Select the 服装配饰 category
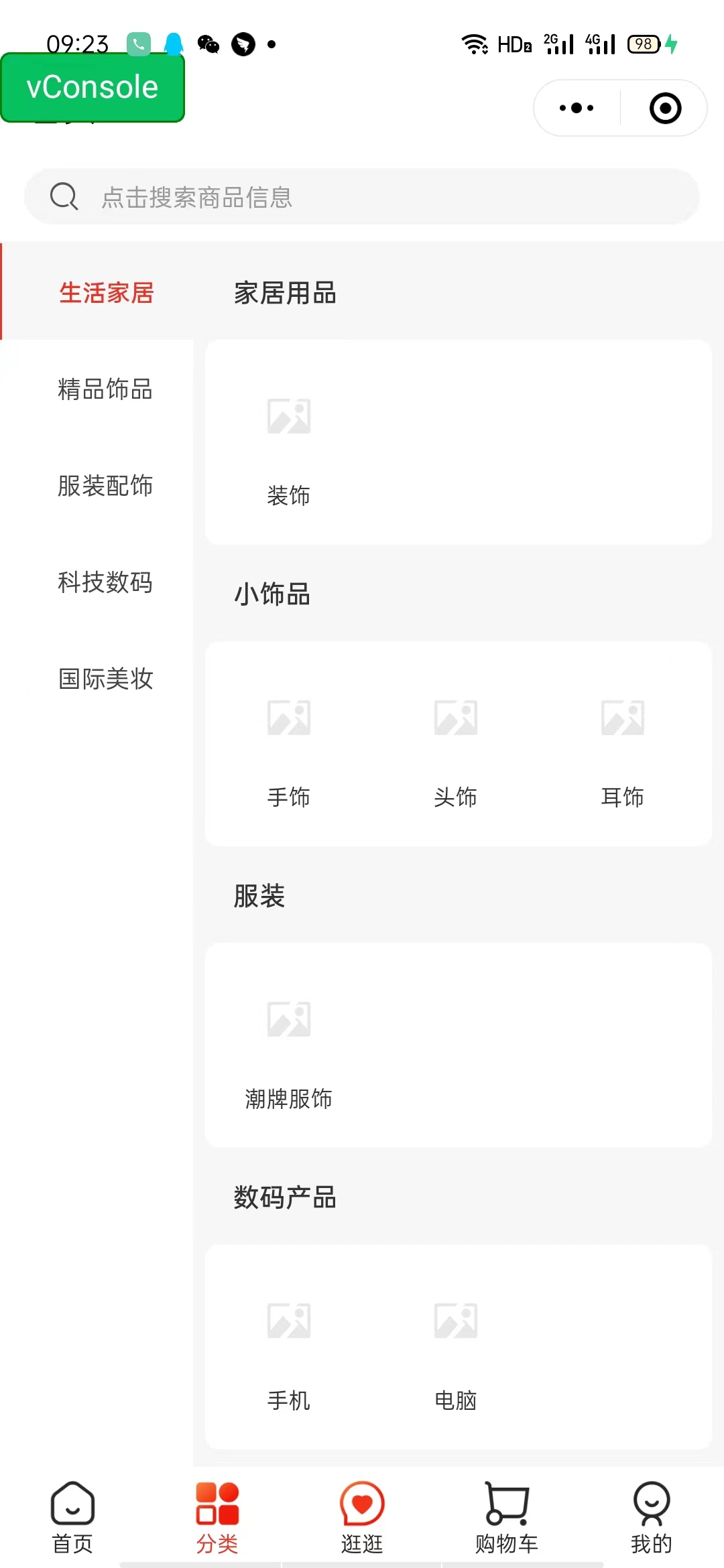Image resolution: width=724 pixels, height=1568 pixels. [105, 486]
